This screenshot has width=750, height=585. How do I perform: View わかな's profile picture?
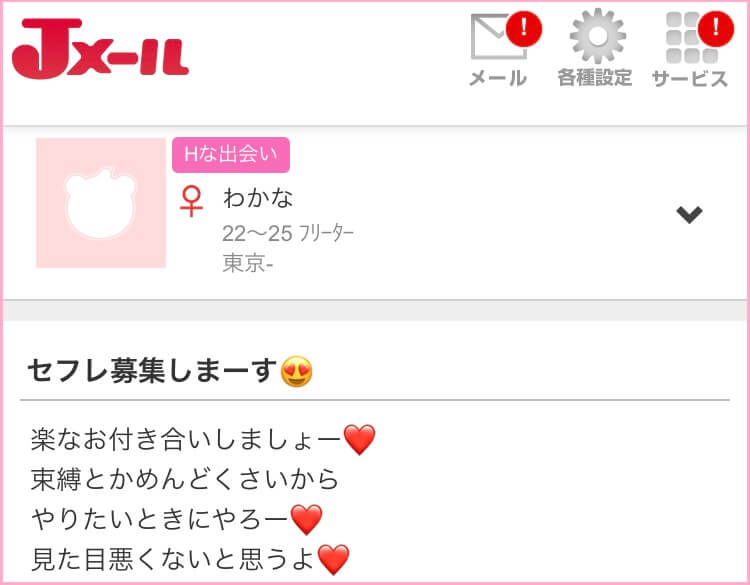(101, 203)
